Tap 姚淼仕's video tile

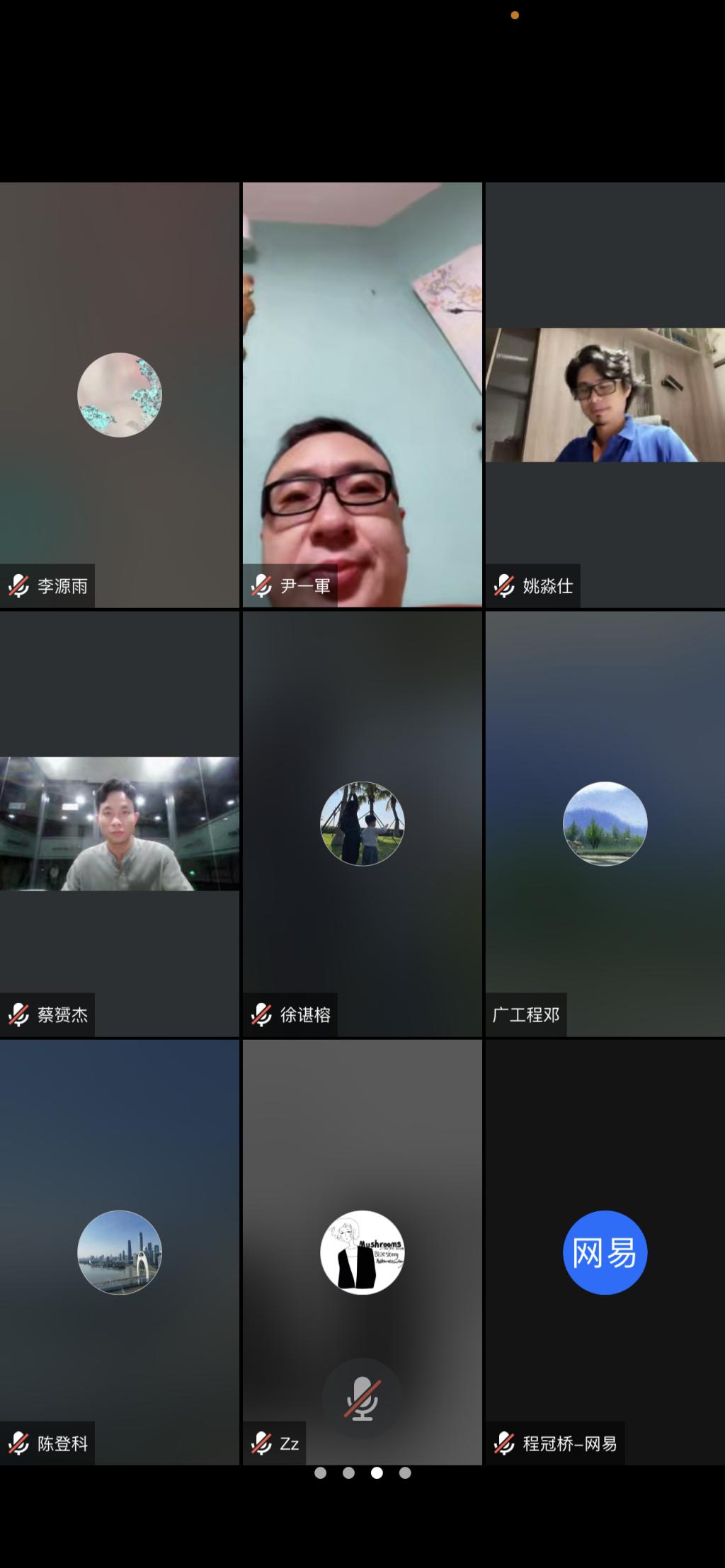[605, 395]
